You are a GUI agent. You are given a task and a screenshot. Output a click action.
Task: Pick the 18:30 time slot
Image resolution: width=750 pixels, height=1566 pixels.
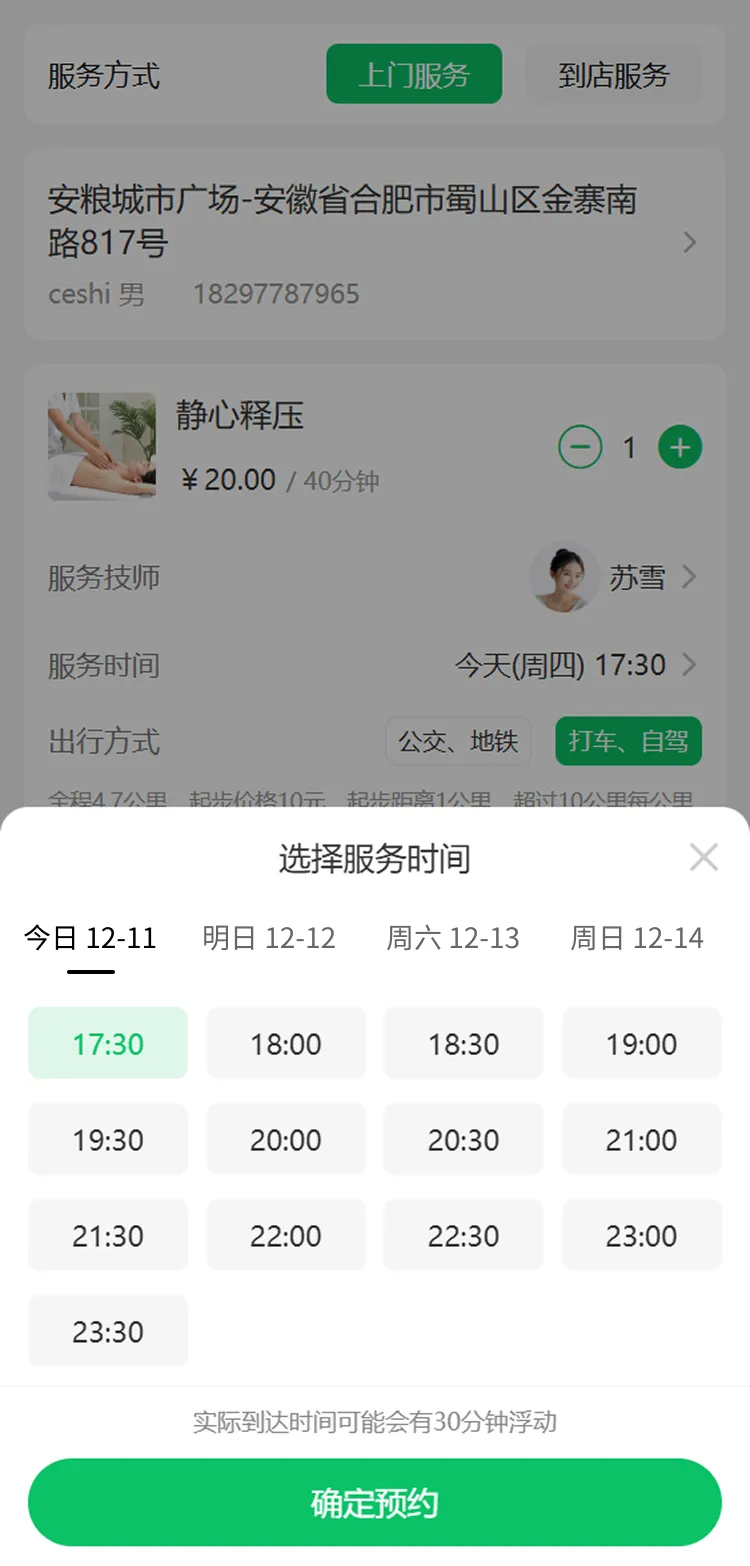(x=463, y=1043)
